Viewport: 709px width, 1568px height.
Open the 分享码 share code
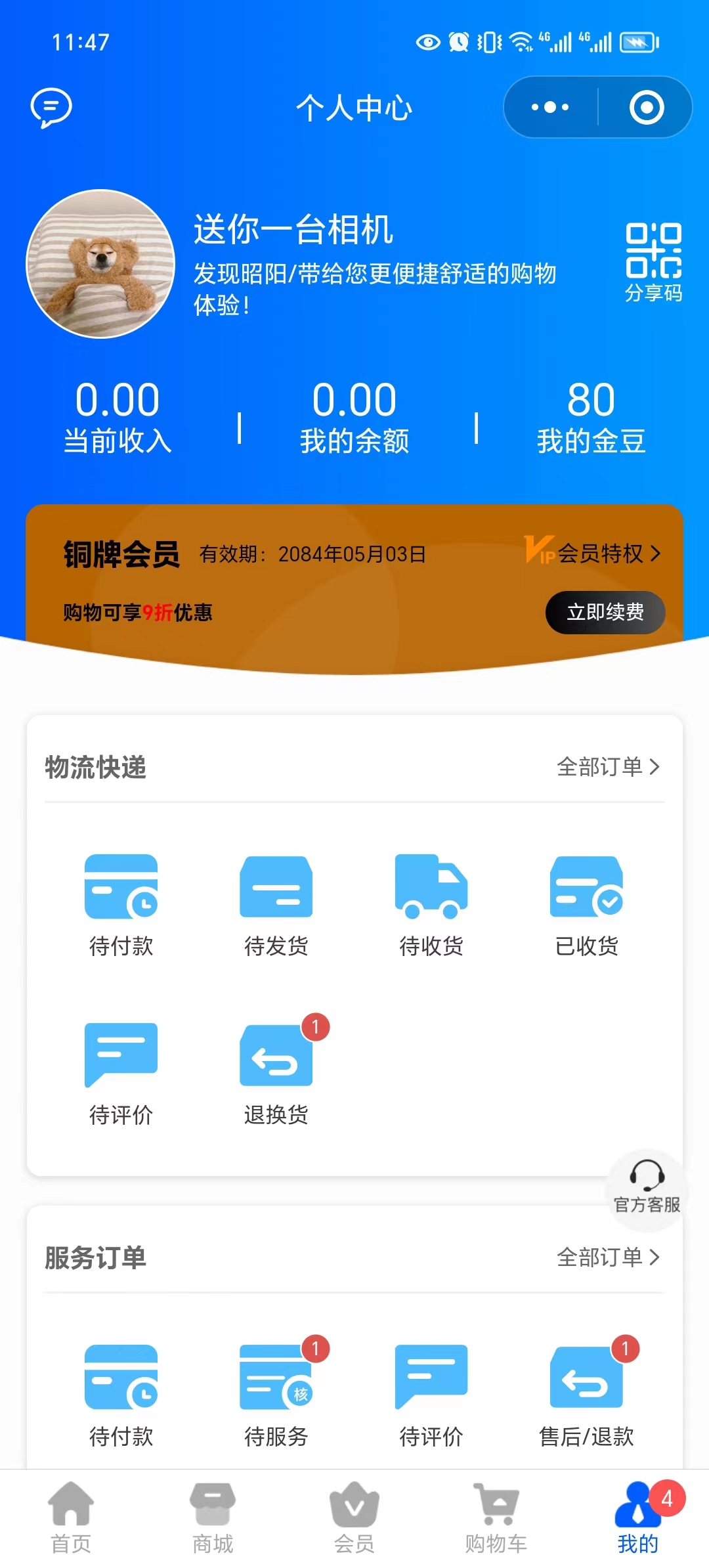(653, 262)
